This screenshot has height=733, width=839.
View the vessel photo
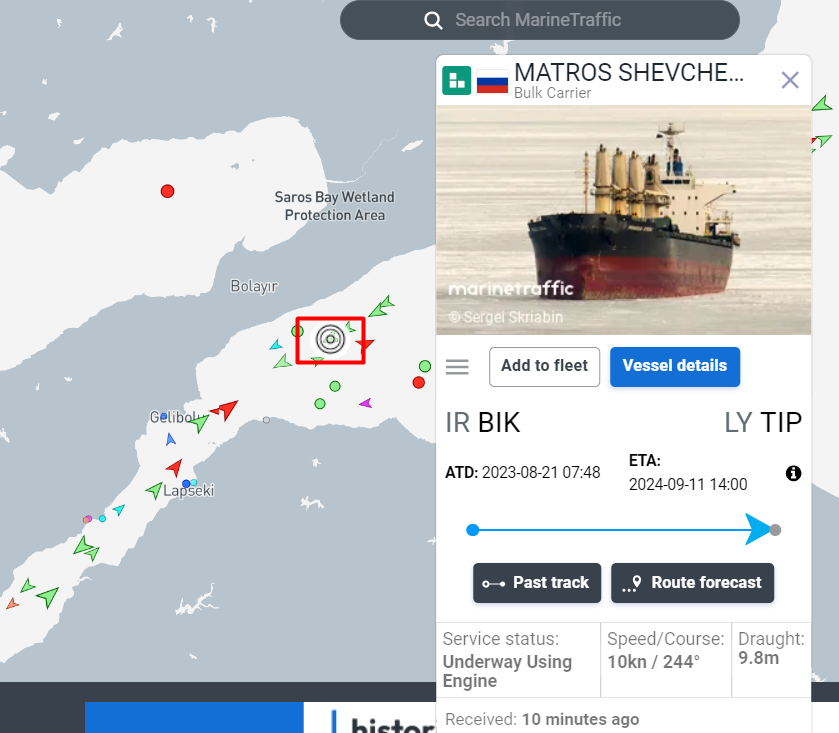coord(624,220)
